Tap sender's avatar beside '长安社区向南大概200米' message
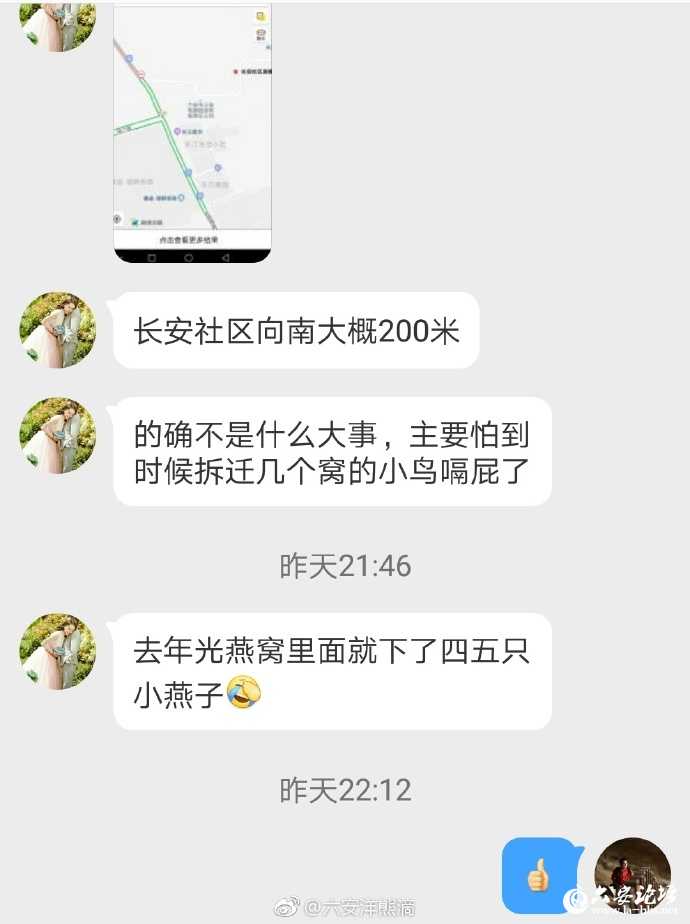Image resolution: width=690 pixels, height=924 pixels. (58, 330)
